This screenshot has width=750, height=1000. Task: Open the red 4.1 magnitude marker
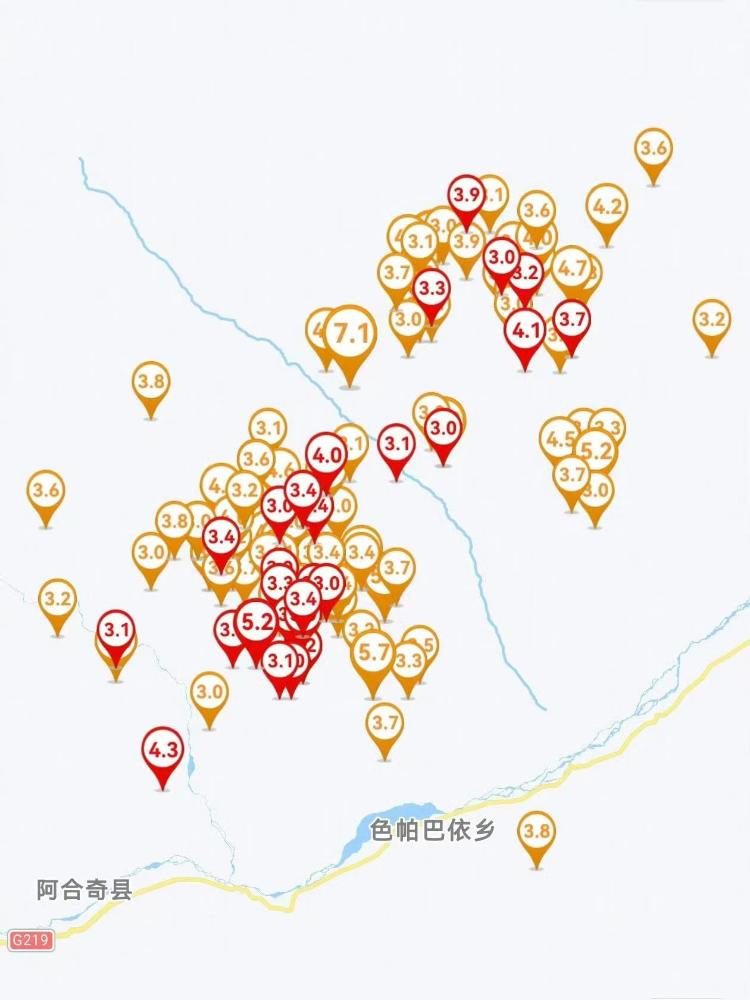(x=525, y=329)
